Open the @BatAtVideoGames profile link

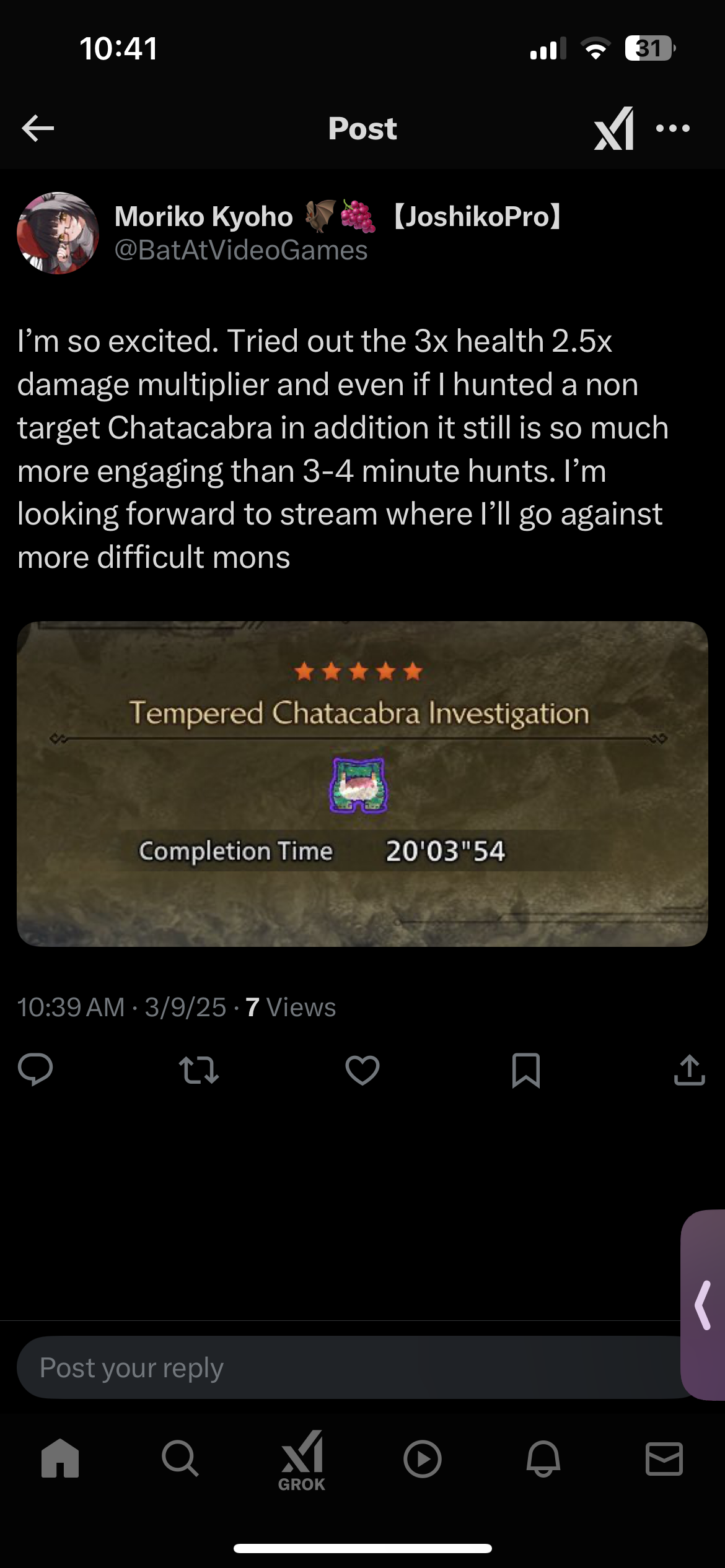tap(241, 250)
